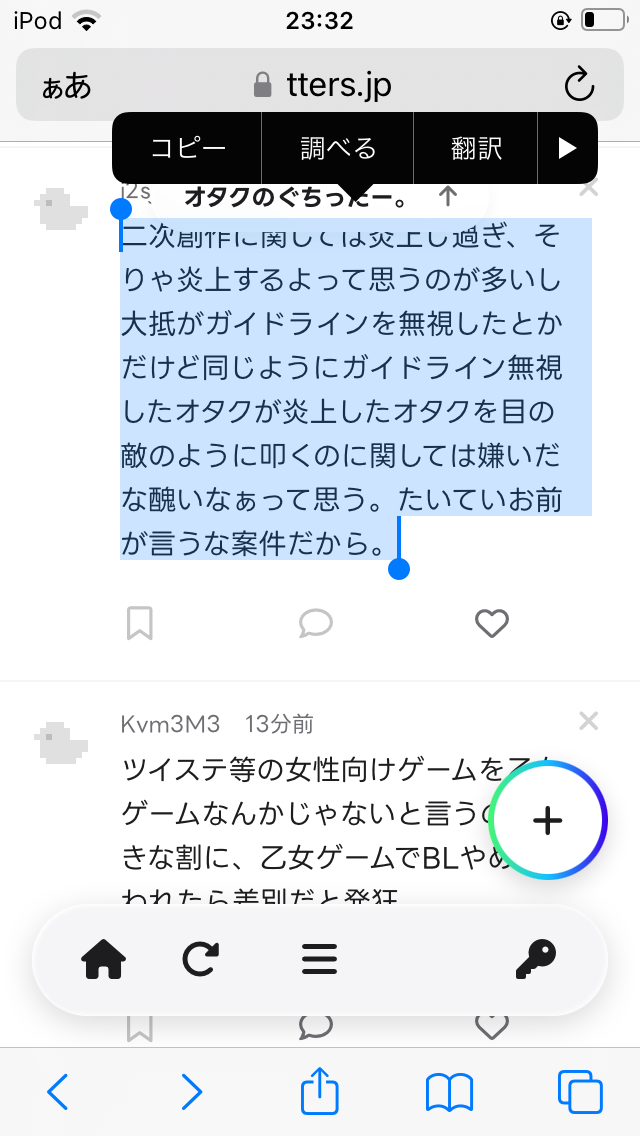Share this page from Safari toolbar
This screenshot has width=640, height=1136.
(320, 1091)
